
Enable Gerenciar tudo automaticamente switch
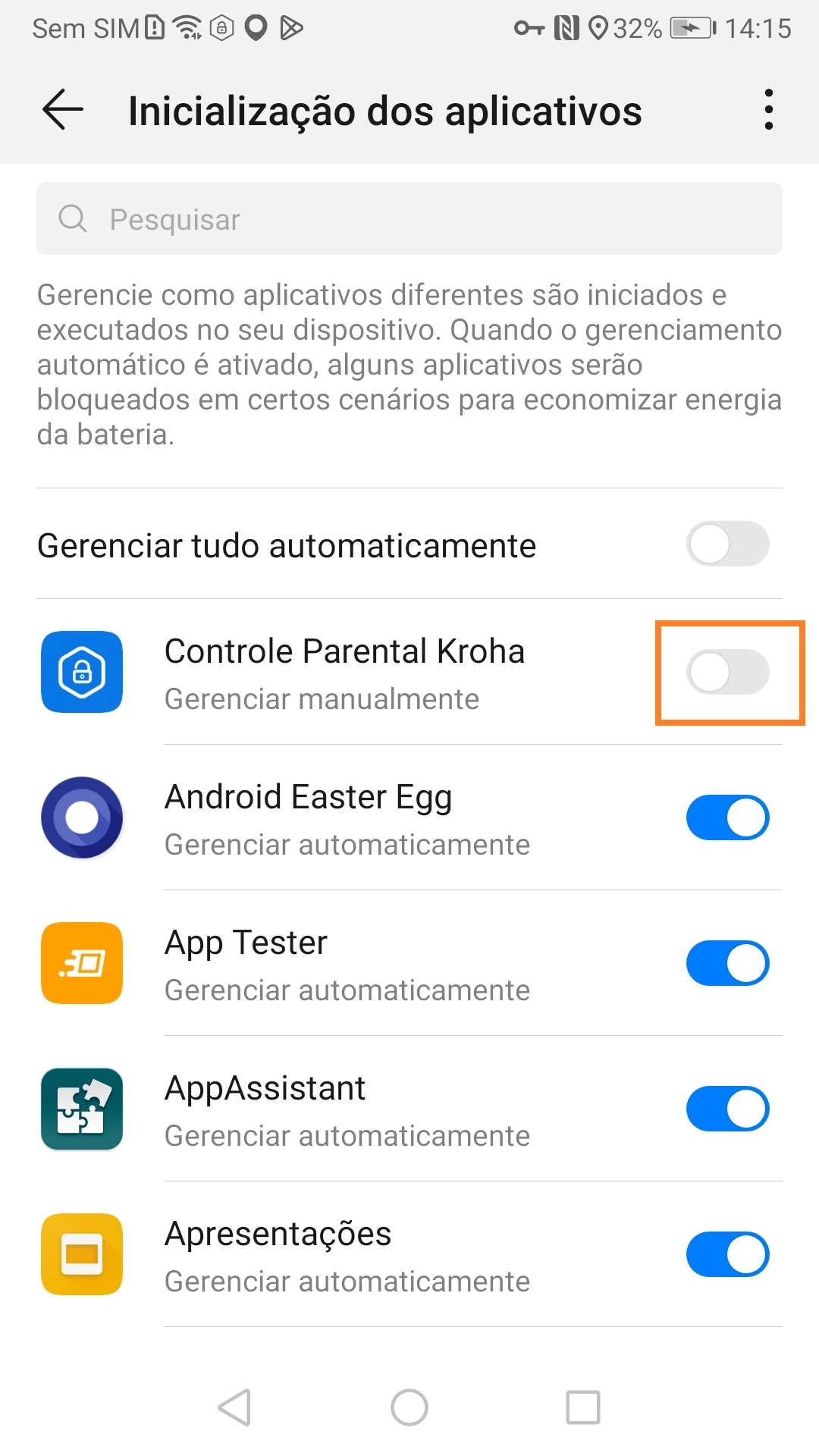[x=727, y=544]
